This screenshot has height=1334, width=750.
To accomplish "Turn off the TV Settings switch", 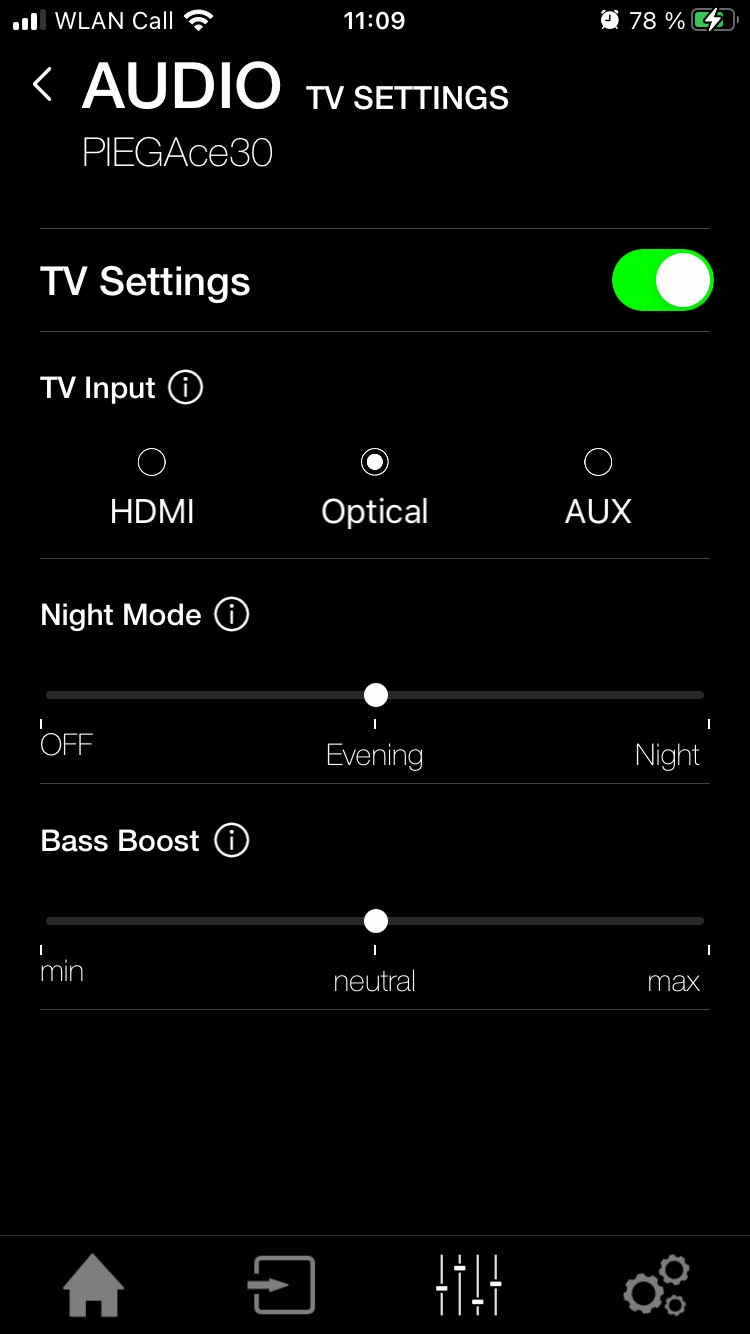I will (x=661, y=280).
